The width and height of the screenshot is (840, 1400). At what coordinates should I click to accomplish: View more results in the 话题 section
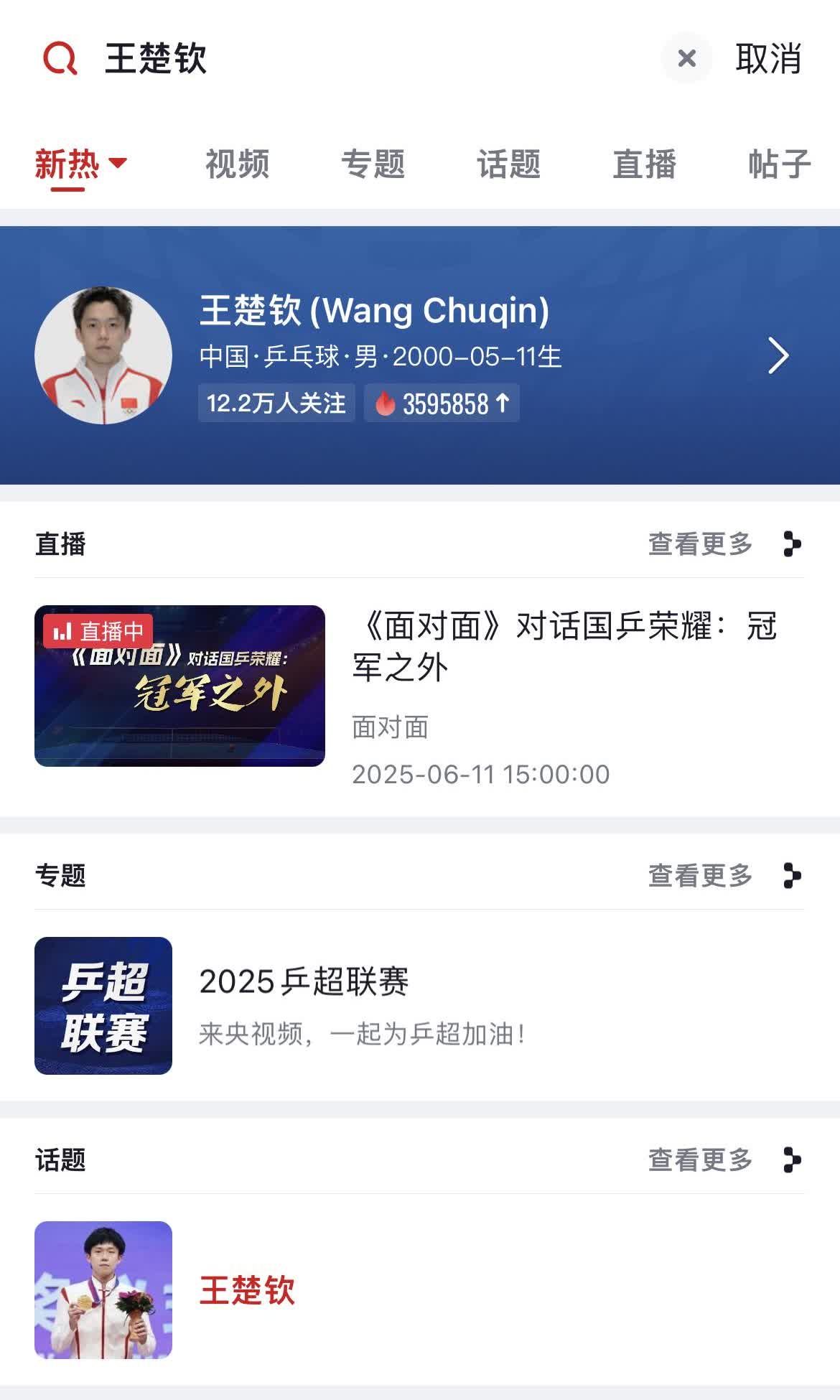[x=724, y=1160]
